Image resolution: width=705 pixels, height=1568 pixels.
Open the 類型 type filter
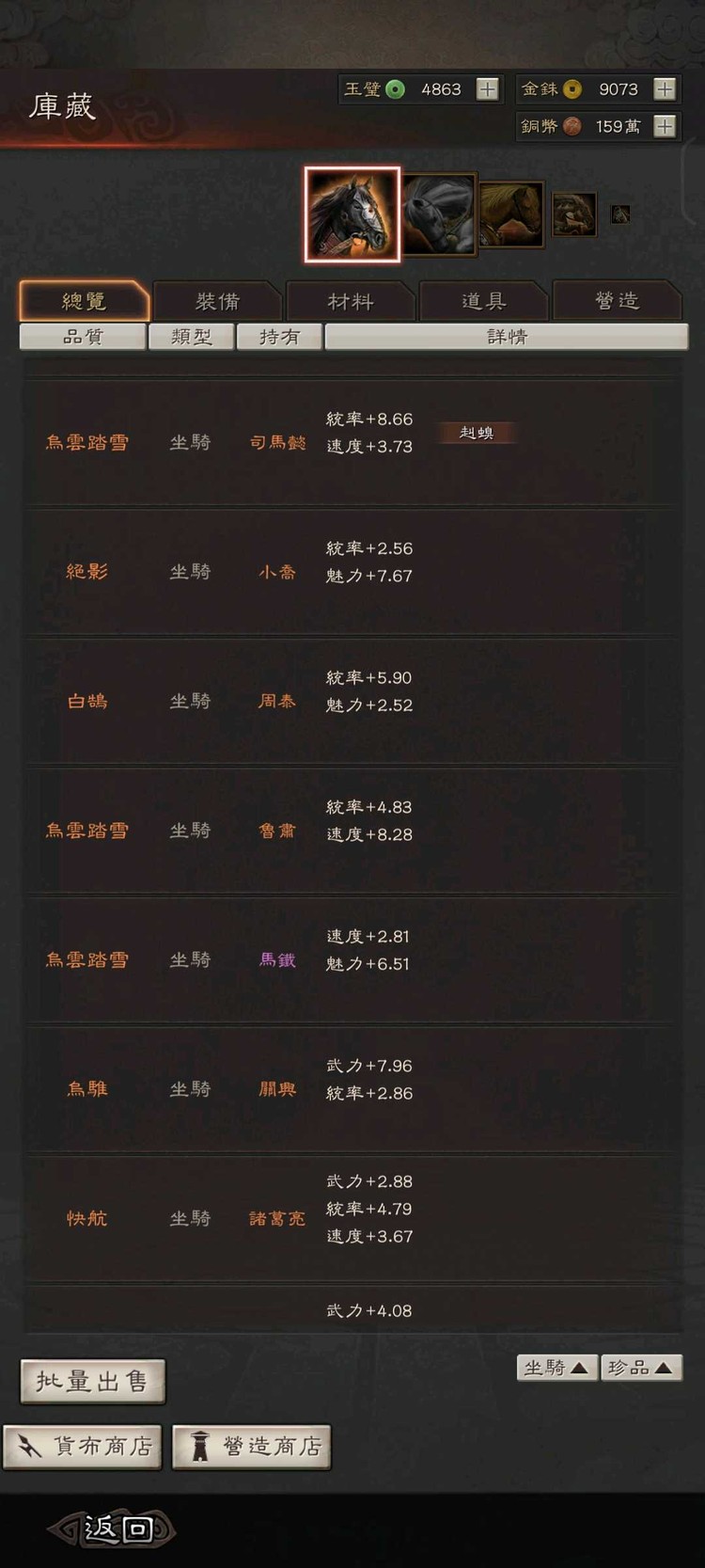(x=191, y=336)
